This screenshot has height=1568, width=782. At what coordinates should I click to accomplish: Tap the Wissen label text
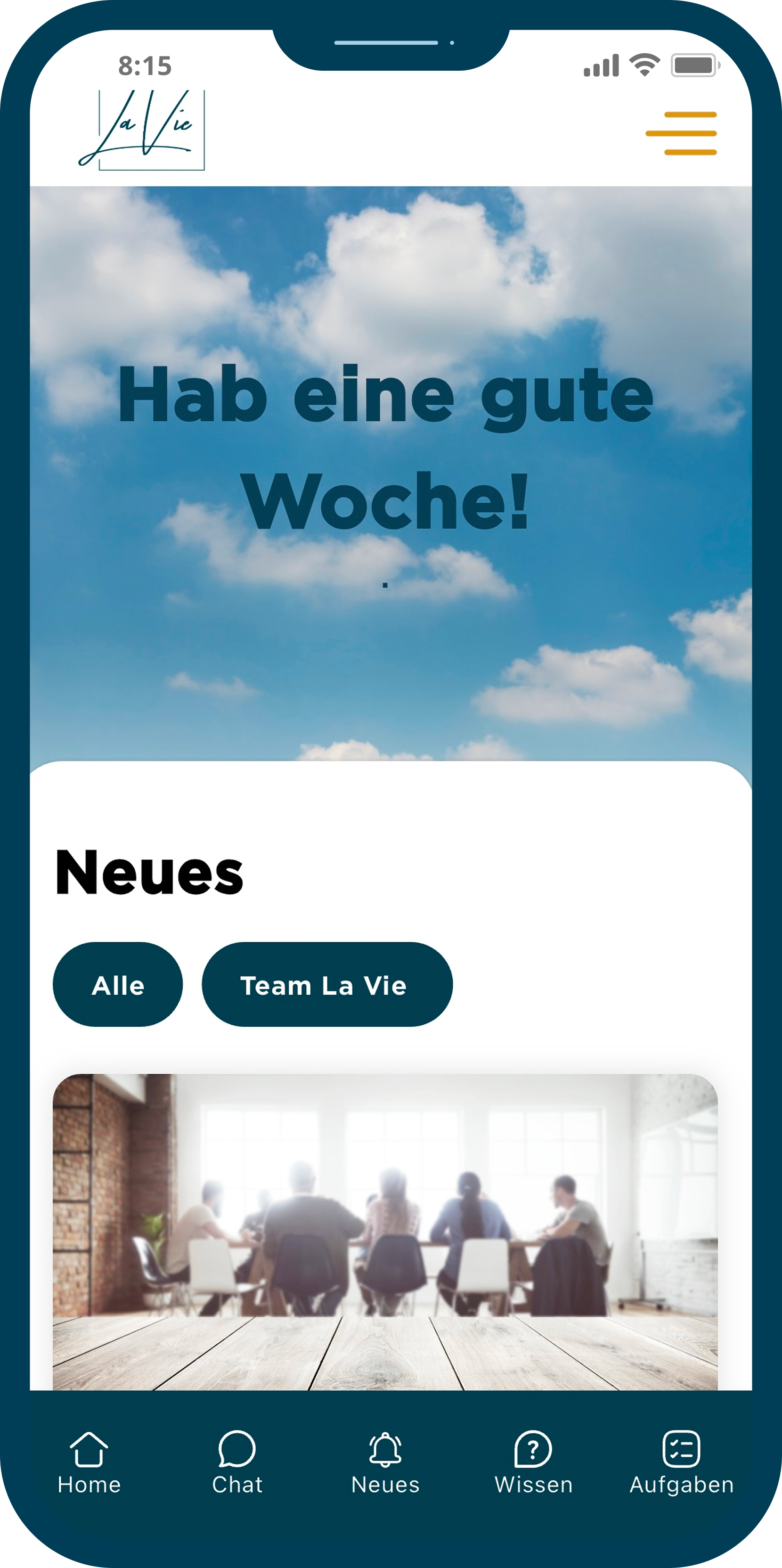pos(533,1485)
